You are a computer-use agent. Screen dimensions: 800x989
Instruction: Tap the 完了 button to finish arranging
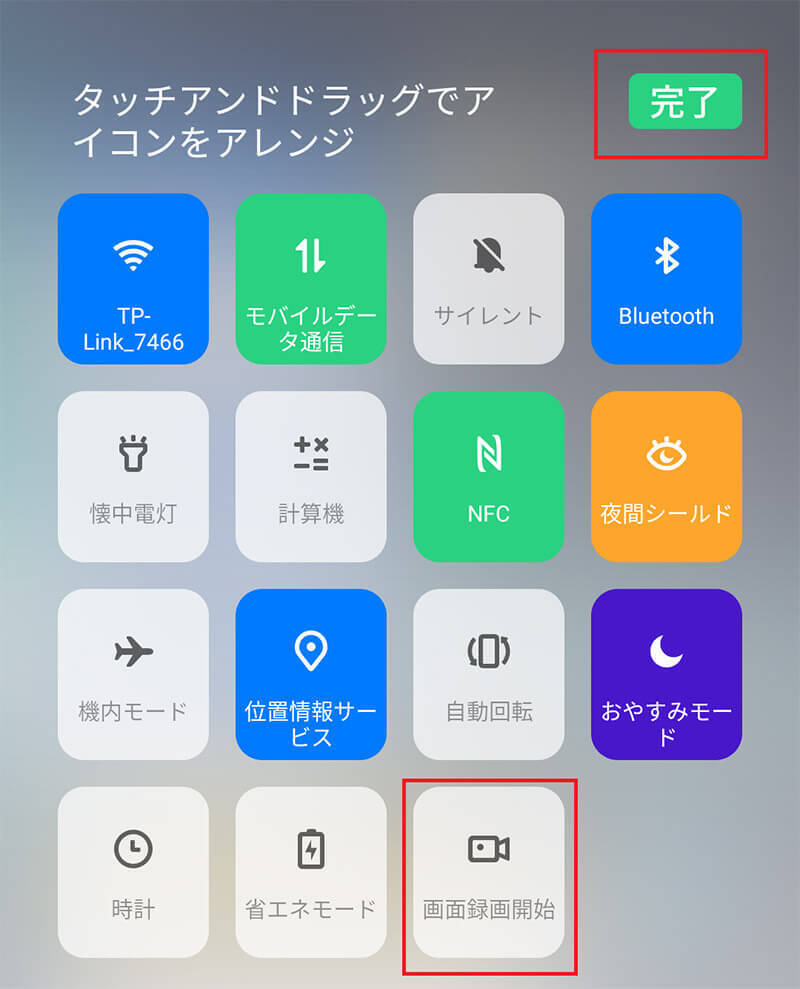[685, 102]
